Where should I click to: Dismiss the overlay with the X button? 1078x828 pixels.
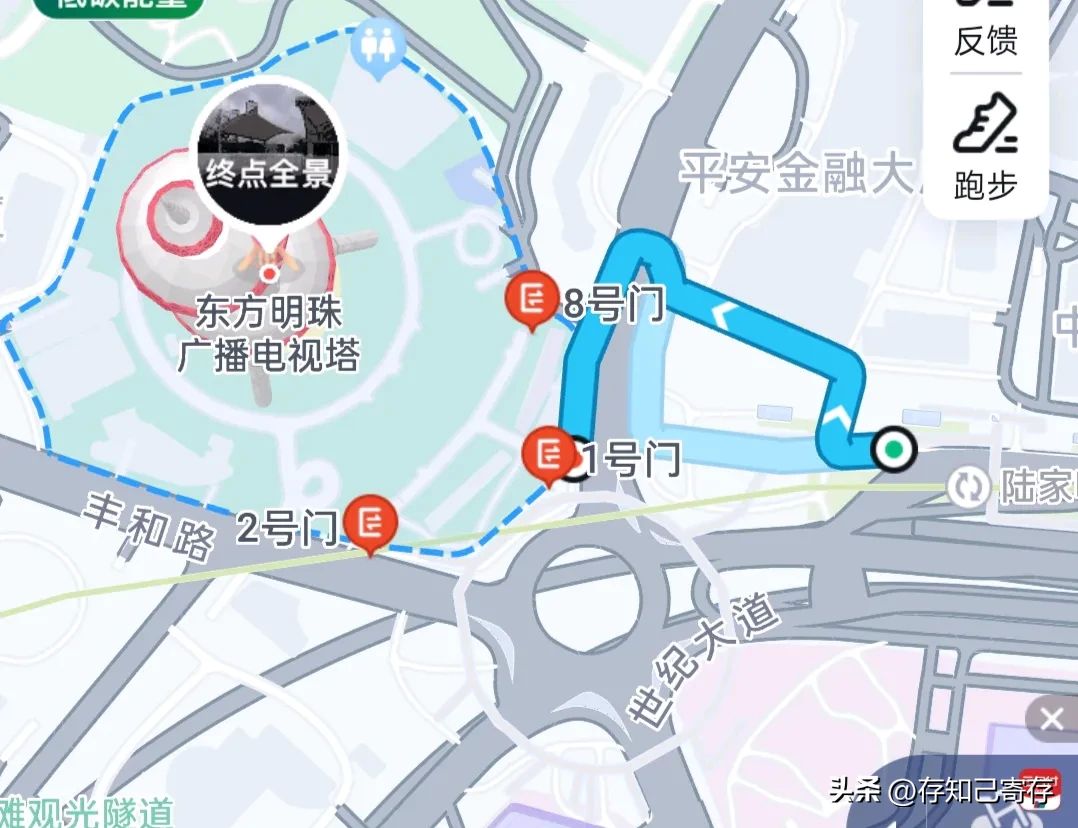tap(1052, 718)
